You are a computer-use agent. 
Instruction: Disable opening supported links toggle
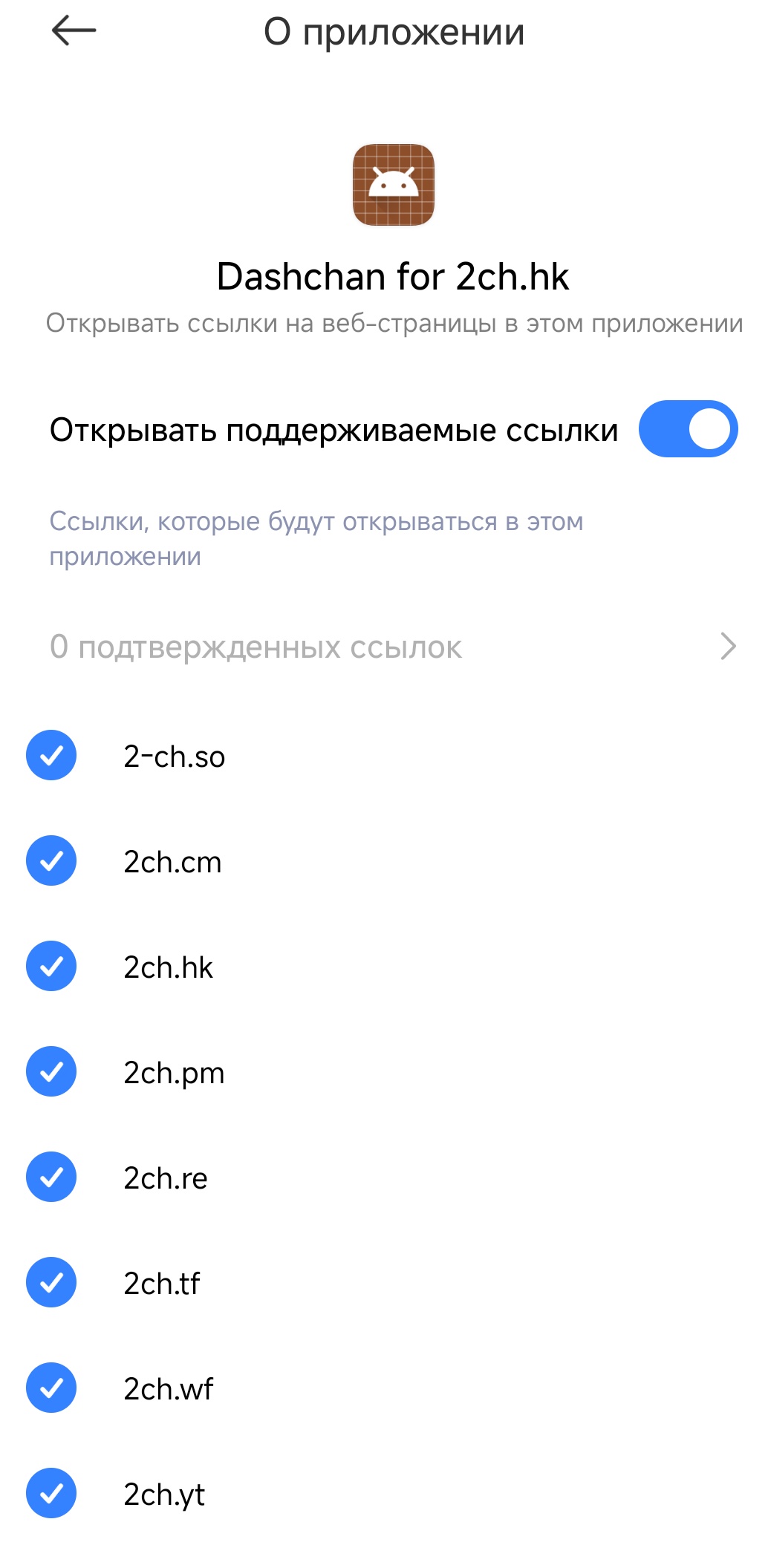tap(688, 429)
